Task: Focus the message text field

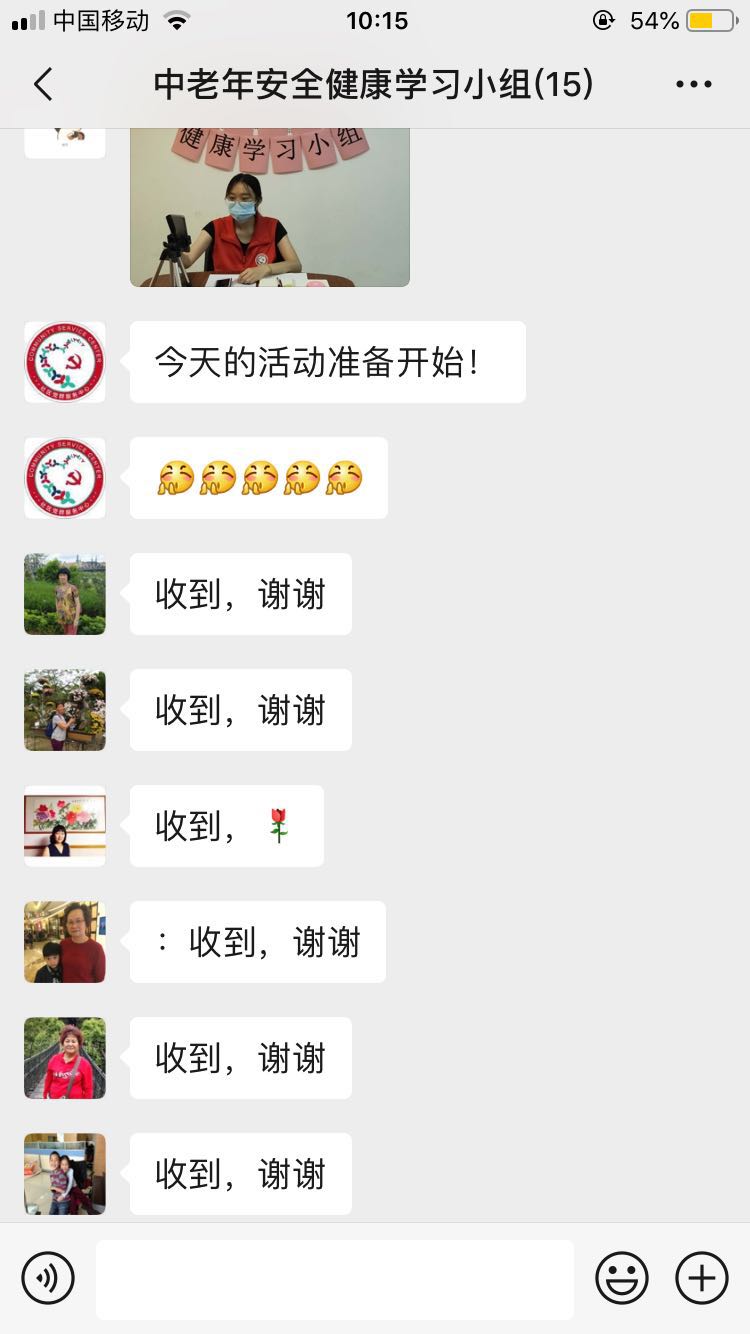Action: coord(335,1279)
